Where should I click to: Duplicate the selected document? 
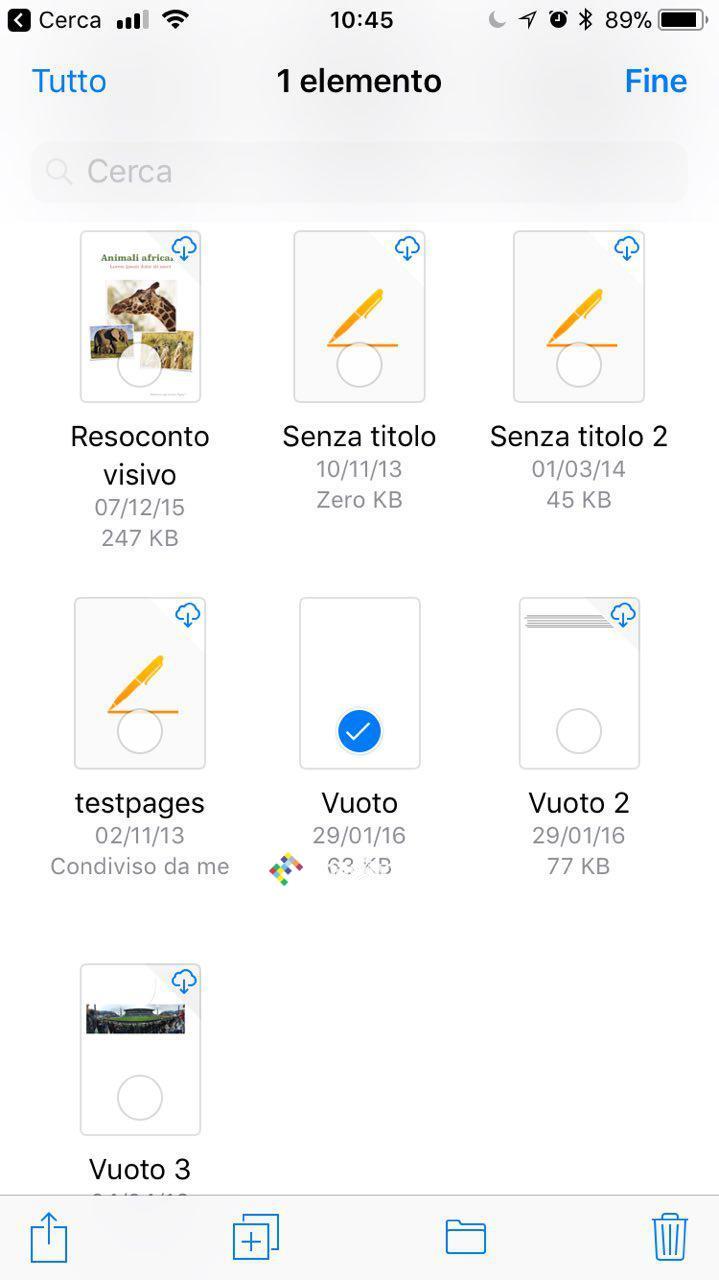pyautogui.click(x=255, y=1237)
